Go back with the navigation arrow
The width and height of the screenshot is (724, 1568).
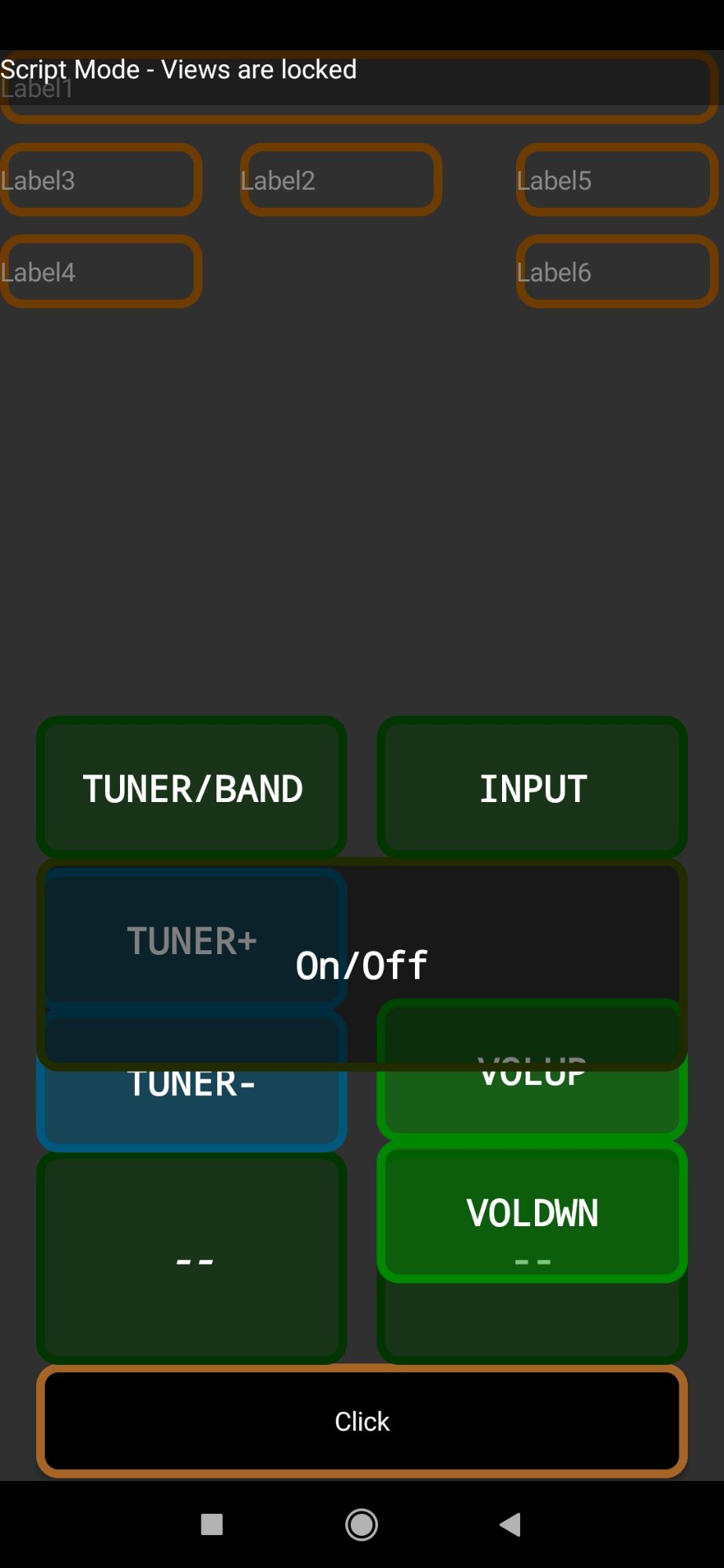click(510, 1525)
